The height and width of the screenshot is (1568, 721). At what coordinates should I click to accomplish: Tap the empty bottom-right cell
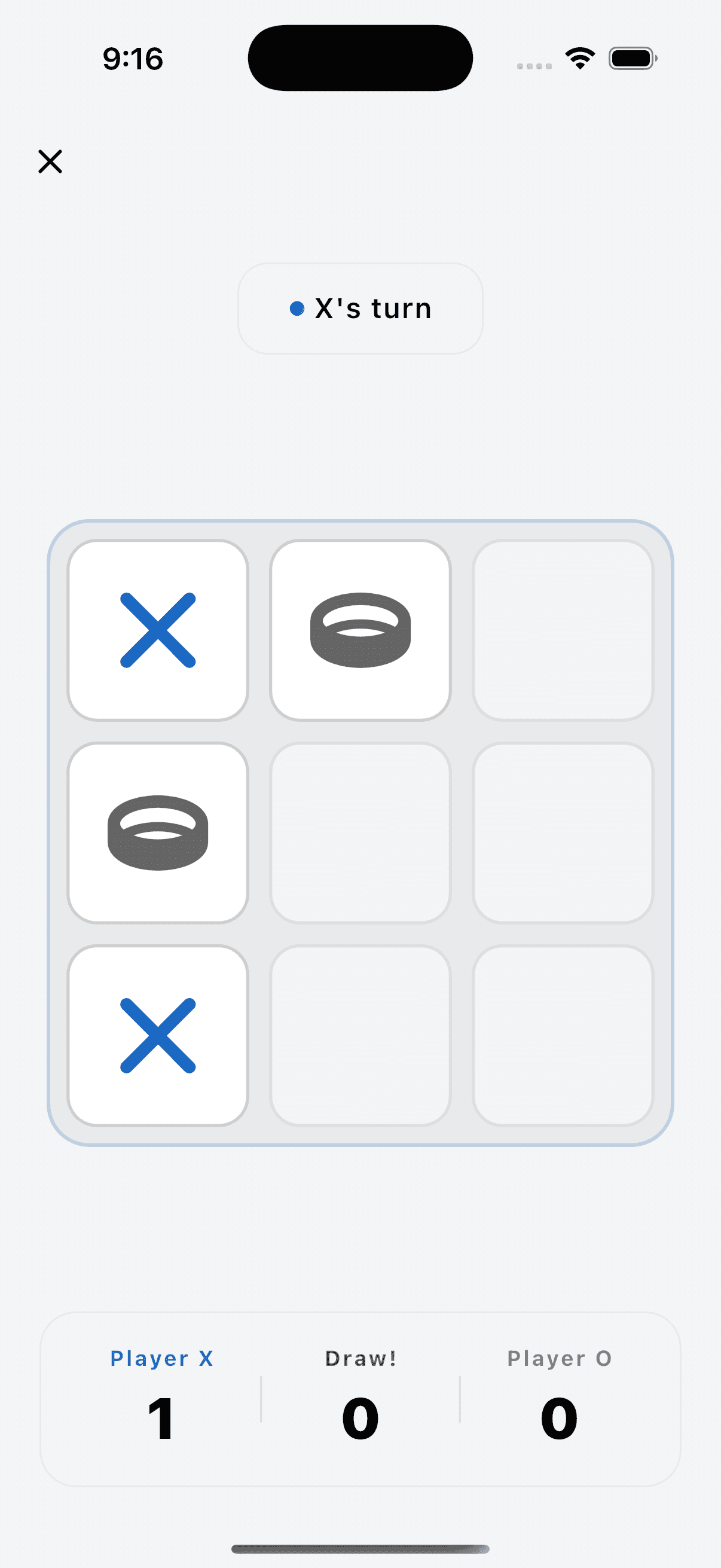pos(563,1033)
